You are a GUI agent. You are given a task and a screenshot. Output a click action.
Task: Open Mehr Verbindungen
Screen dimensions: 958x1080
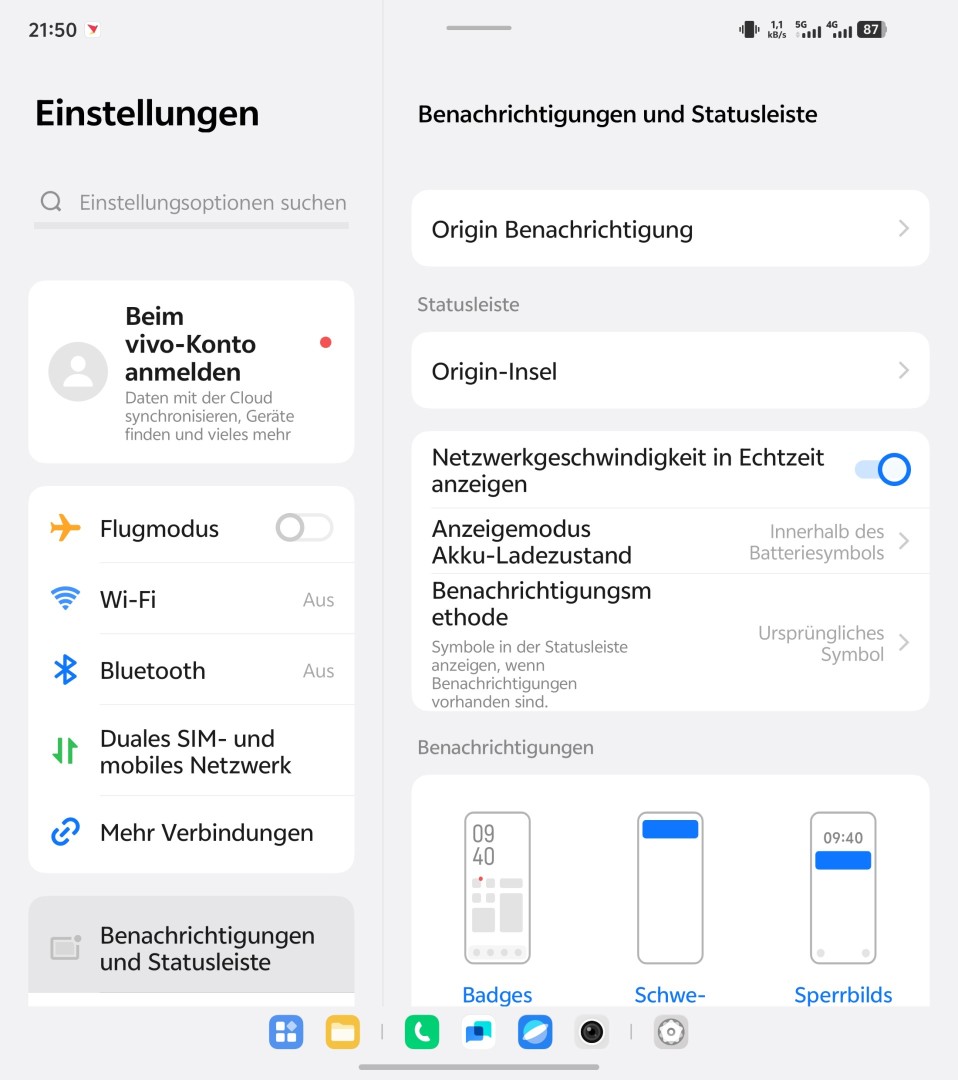(191, 832)
